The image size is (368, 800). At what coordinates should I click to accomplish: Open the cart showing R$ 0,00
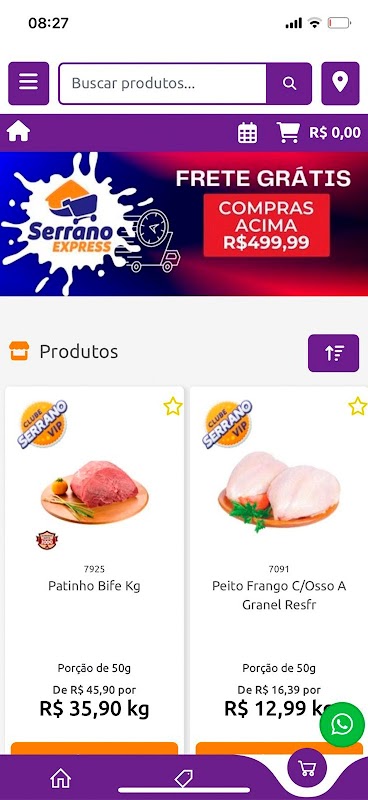pyautogui.click(x=318, y=133)
